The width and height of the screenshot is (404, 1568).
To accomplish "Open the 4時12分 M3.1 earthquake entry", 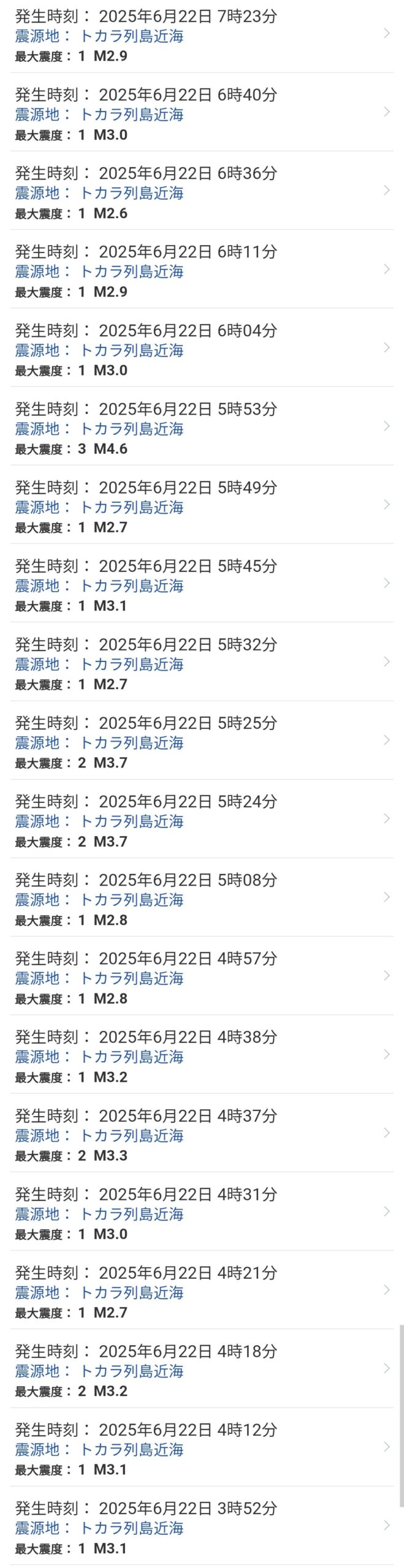I will tap(202, 1449).
